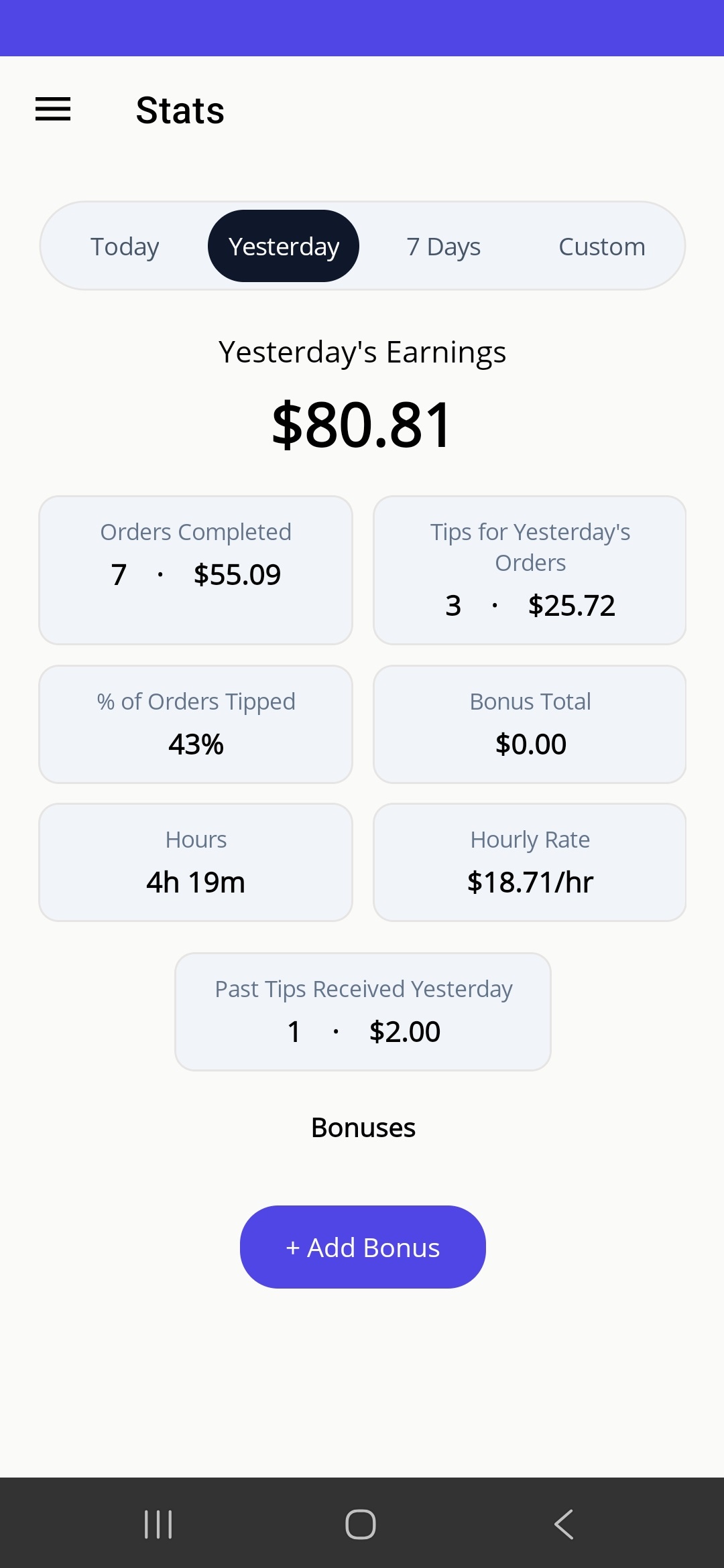Tap the + Add Bonus button
Screen dimensions: 724x1568
tap(362, 1247)
